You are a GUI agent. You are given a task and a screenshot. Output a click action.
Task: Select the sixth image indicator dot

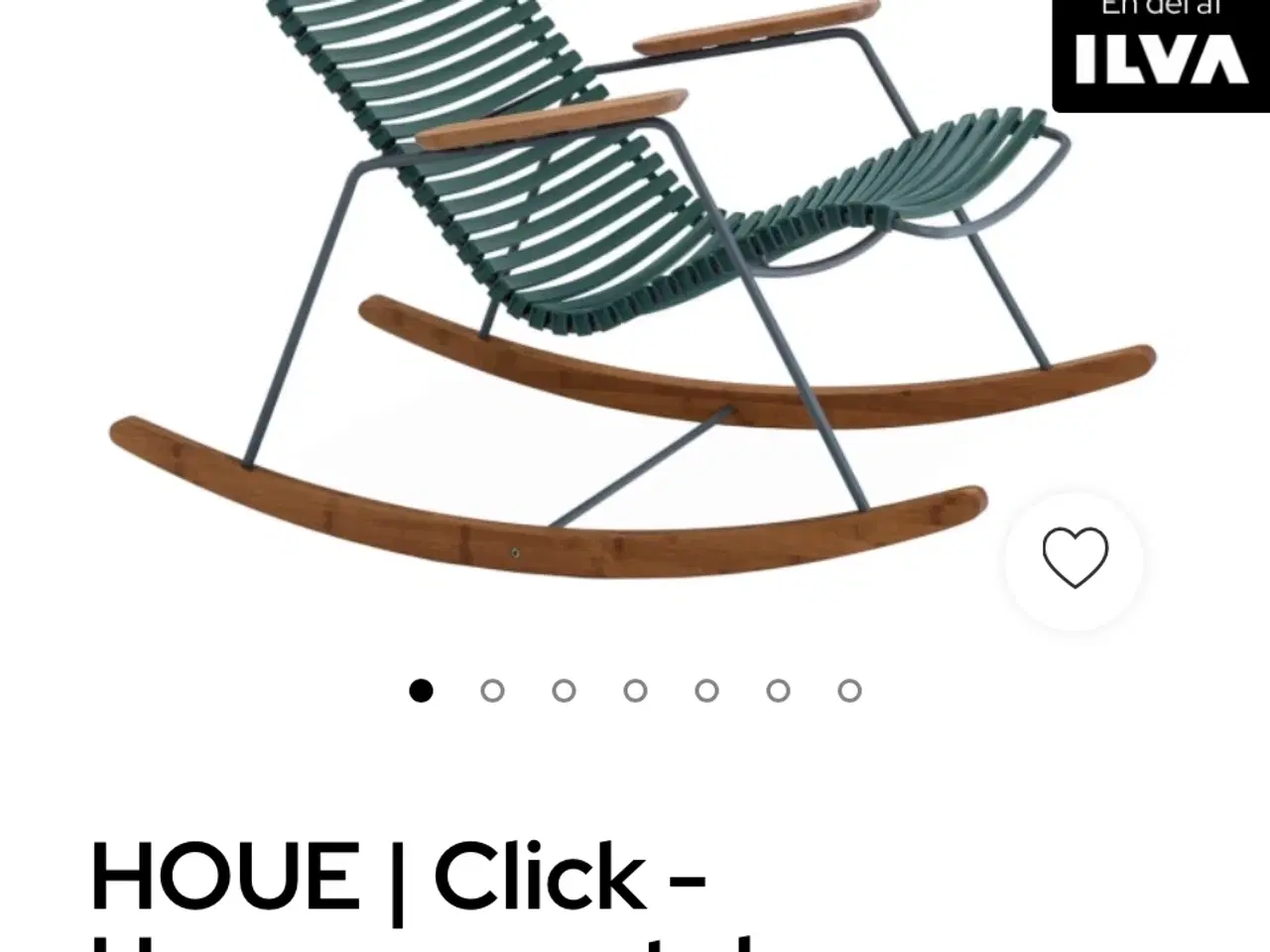[778, 691]
